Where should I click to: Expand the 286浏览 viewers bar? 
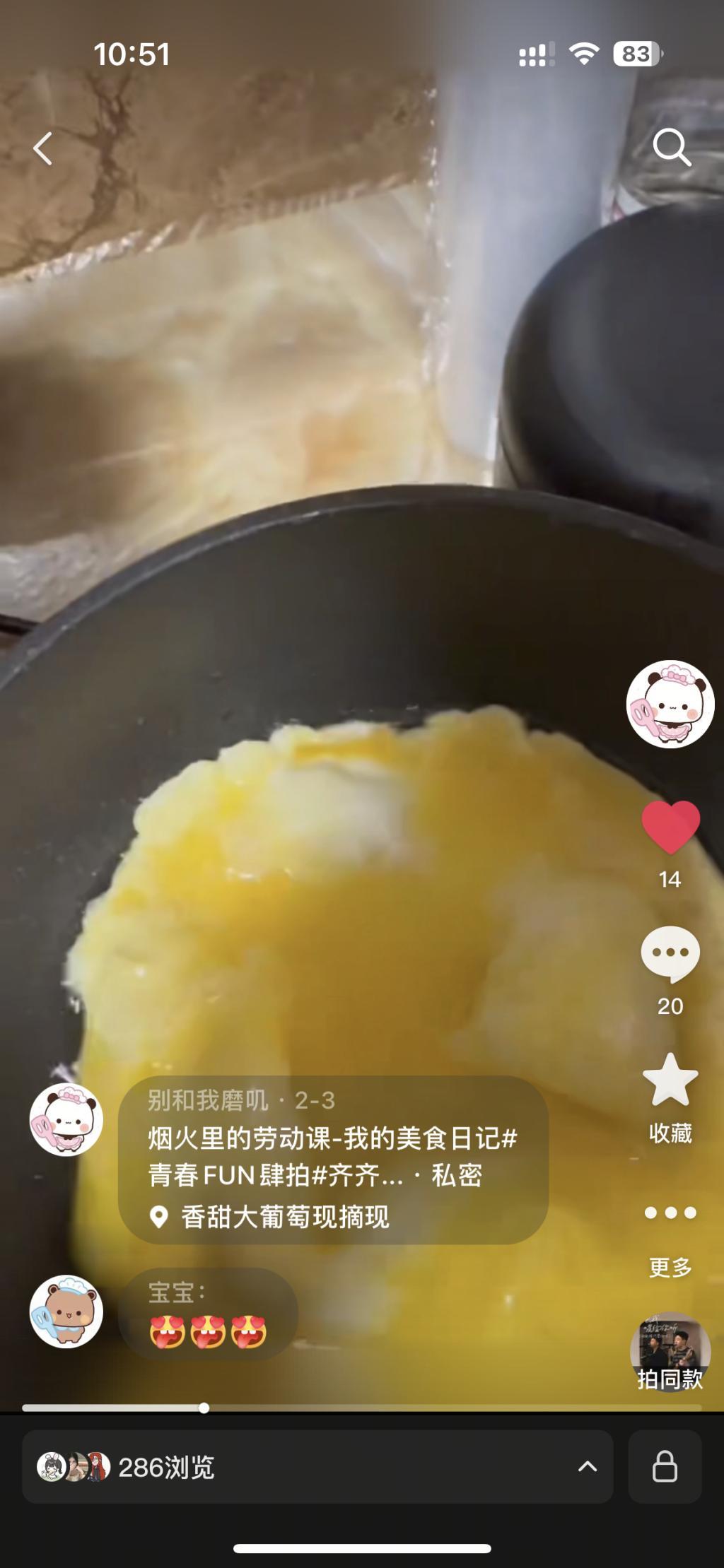(317, 1467)
